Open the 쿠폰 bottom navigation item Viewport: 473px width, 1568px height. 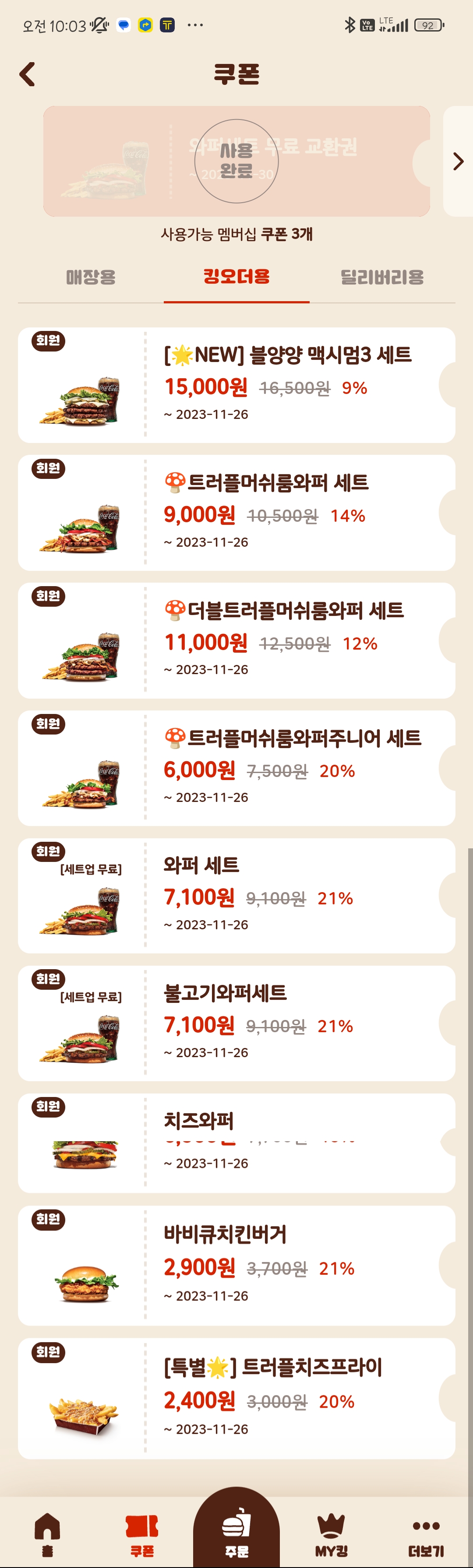click(x=142, y=1534)
